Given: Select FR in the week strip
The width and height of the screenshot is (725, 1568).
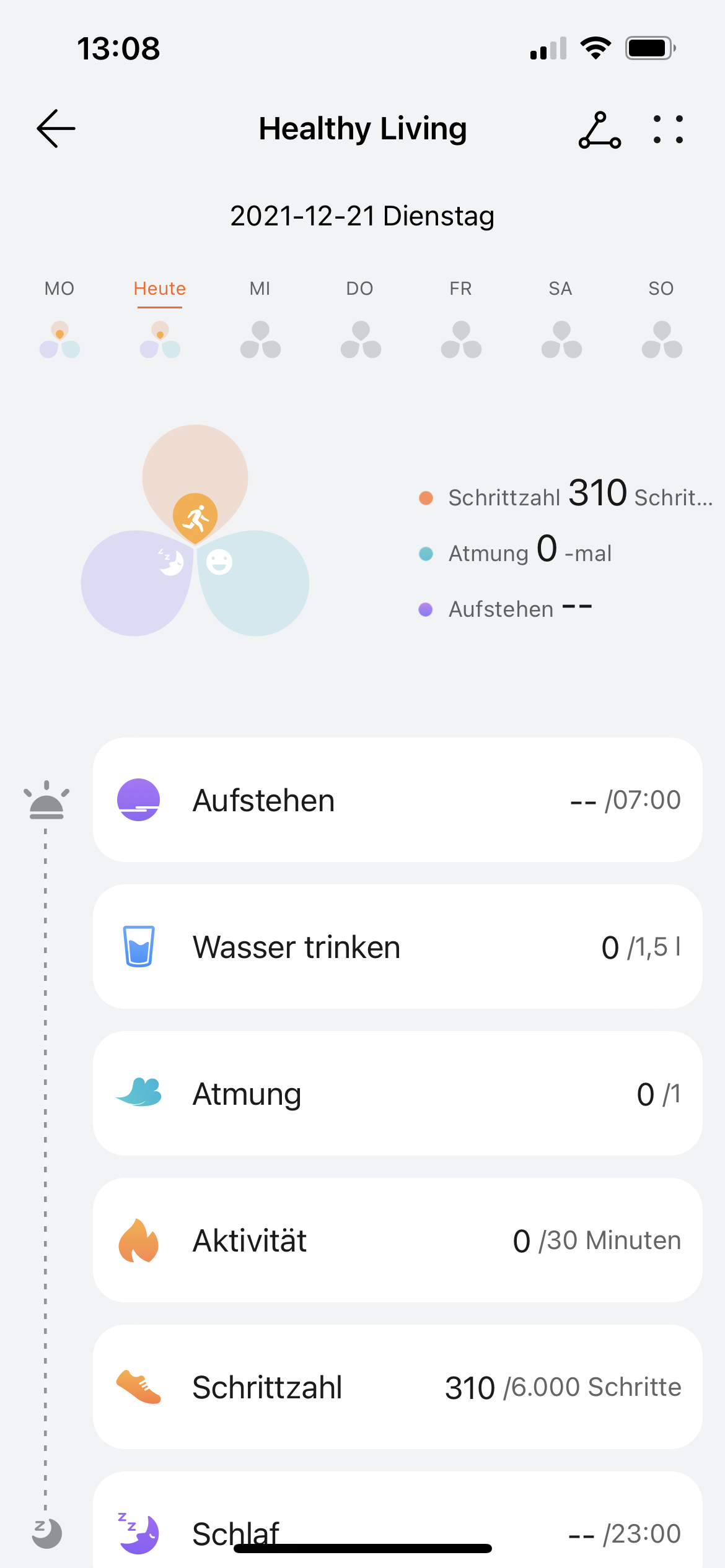Looking at the screenshot, I should tap(460, 321).
